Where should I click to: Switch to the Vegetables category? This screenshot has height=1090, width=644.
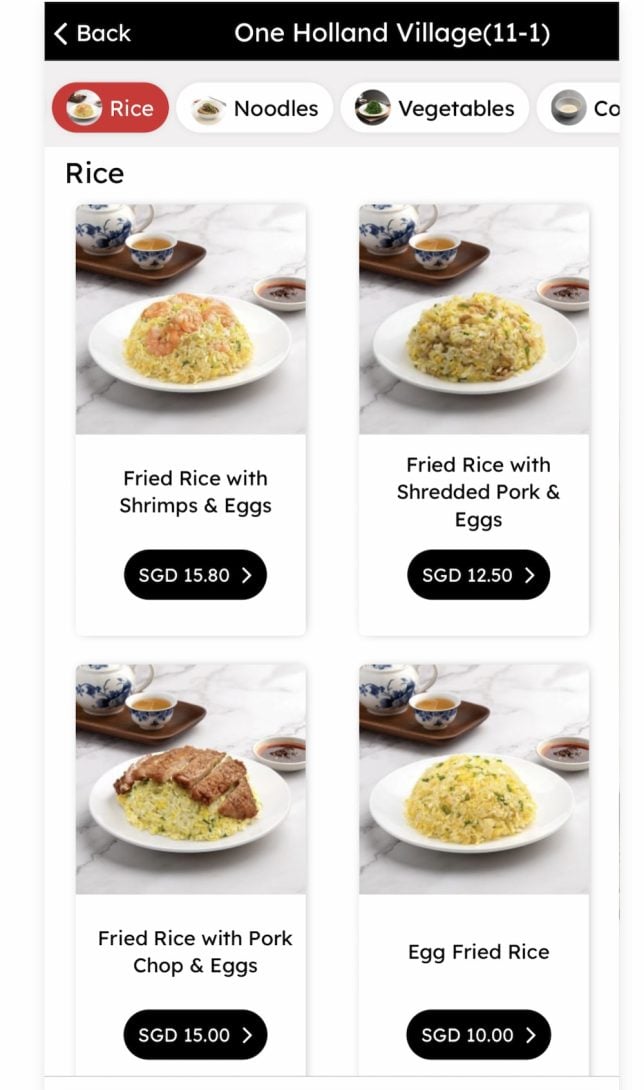(435, 108)
